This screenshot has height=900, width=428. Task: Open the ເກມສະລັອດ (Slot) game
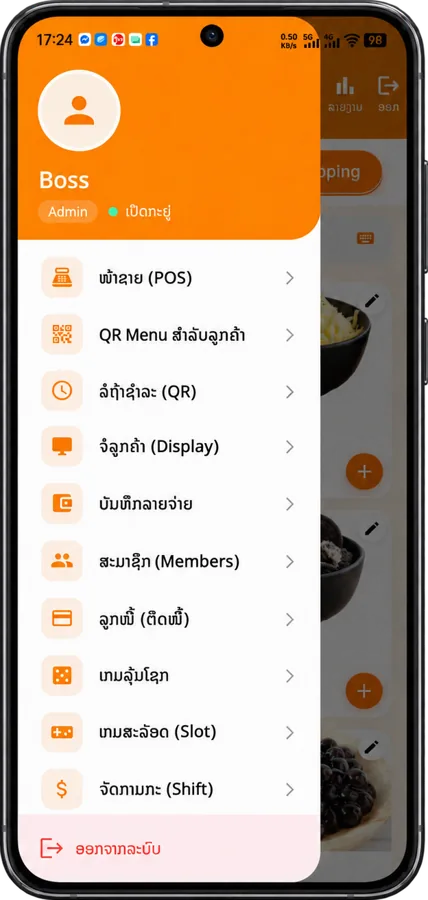[169, 732]
